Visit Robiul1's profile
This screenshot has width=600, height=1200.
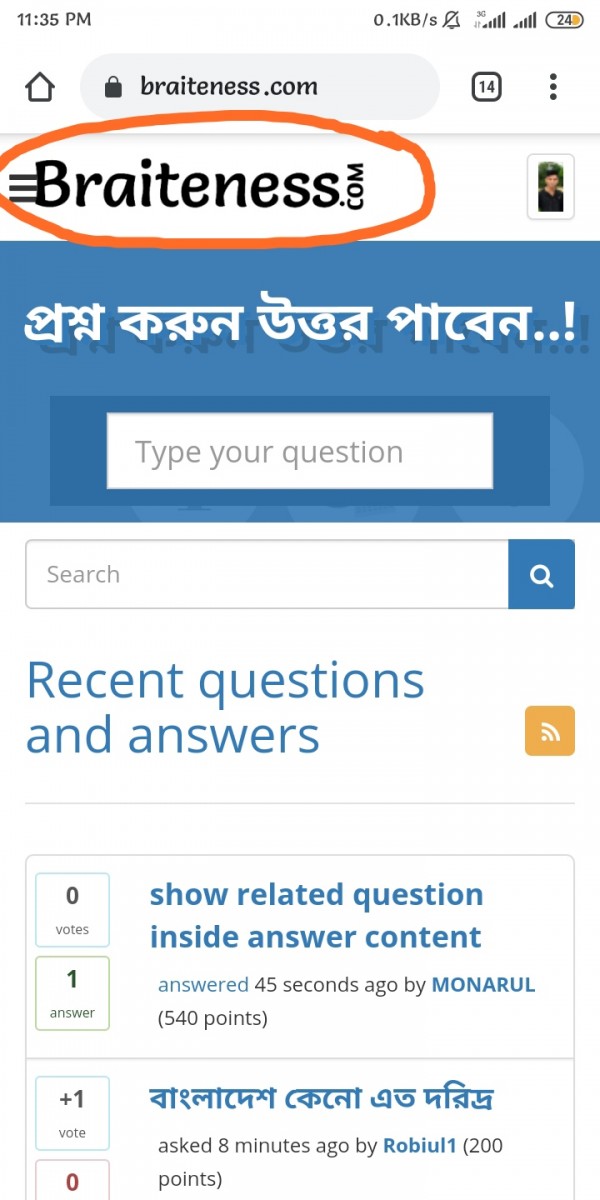(x=419, y=1146)
